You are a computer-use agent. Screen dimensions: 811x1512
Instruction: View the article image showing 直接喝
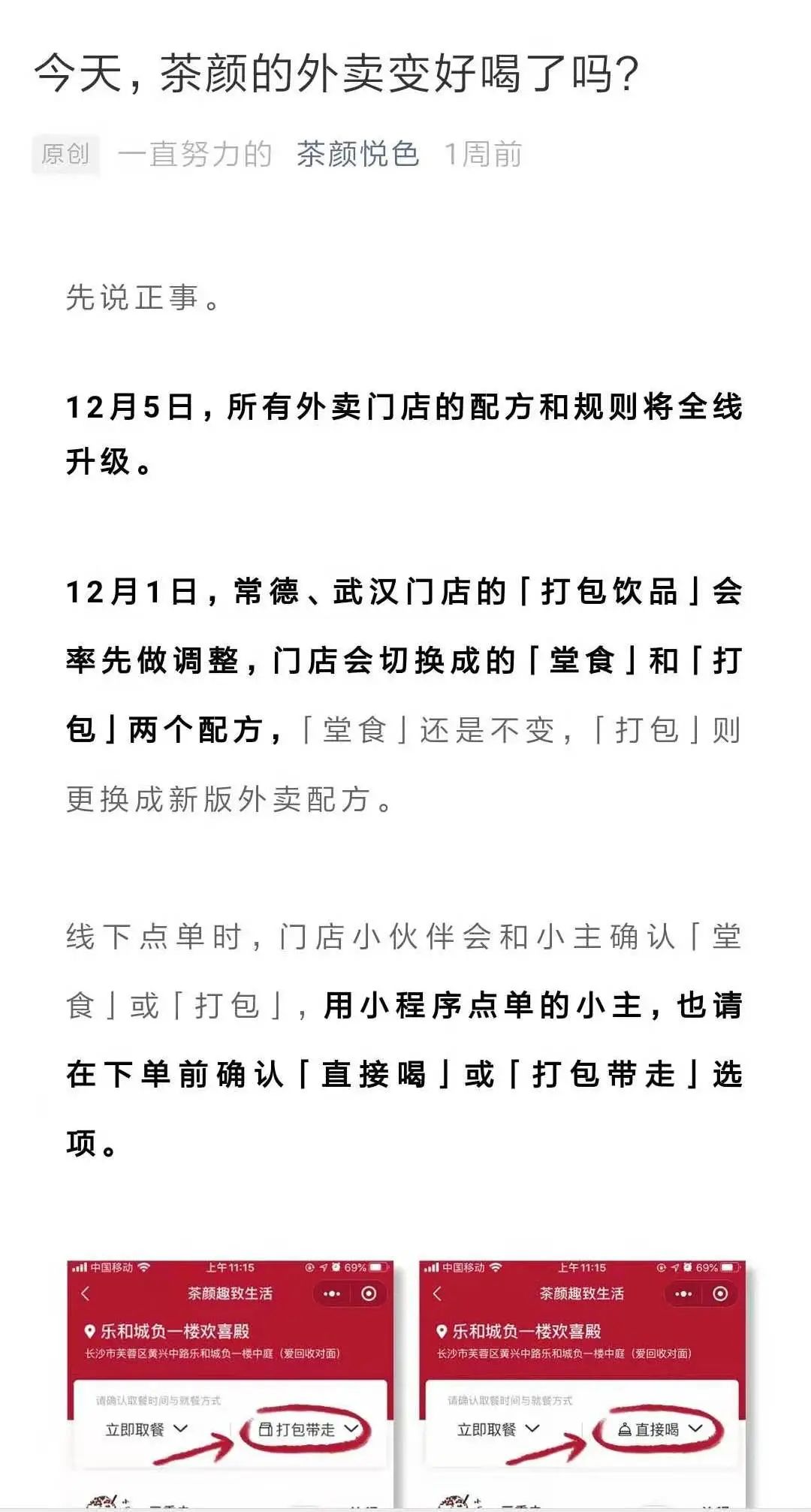click(582, 1382)
